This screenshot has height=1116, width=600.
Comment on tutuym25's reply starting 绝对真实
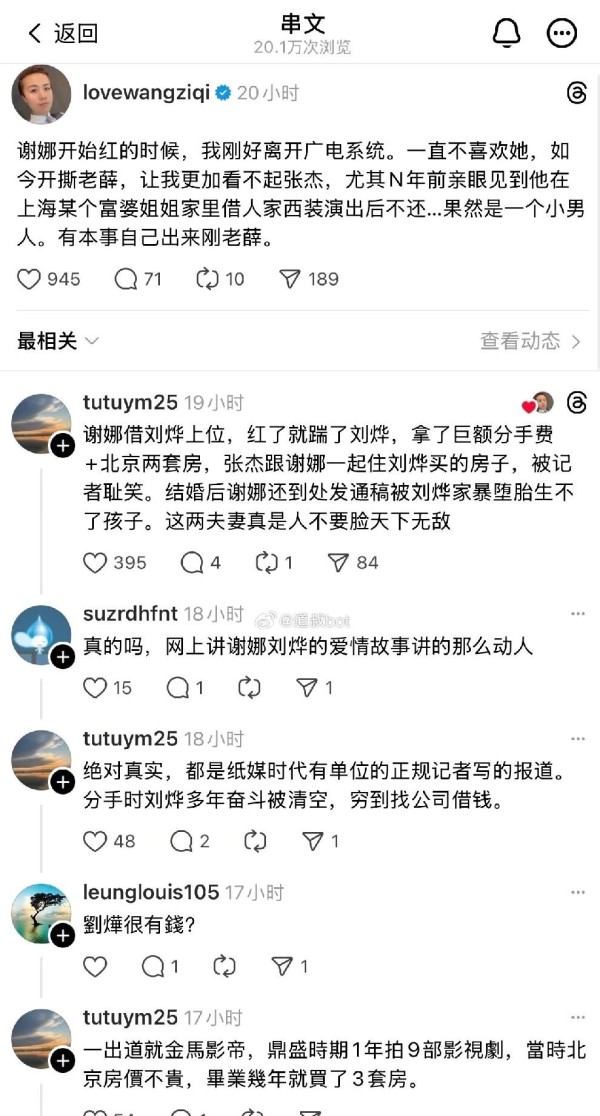(x=181, y=841)
